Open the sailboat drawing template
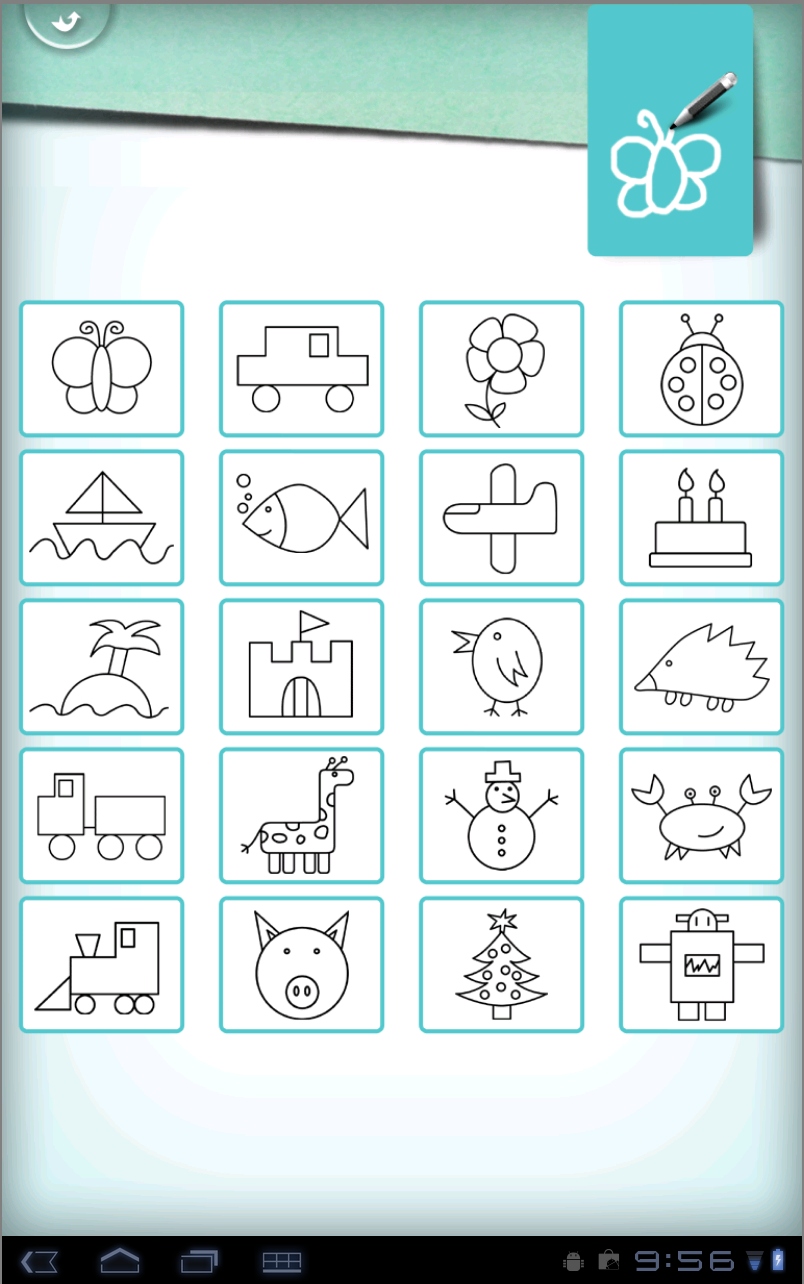 tap(101, 517)
